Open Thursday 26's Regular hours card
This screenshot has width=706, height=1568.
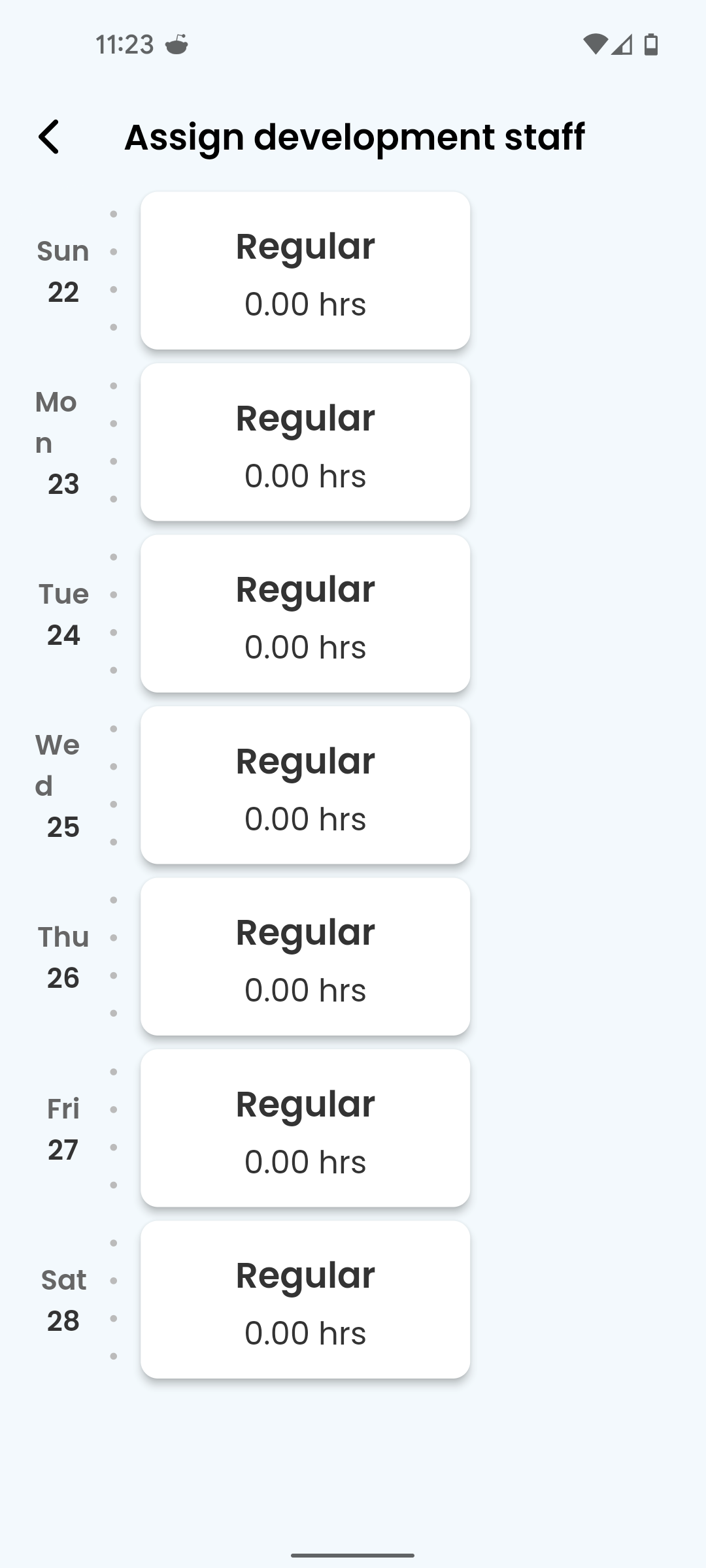[305, 956]
